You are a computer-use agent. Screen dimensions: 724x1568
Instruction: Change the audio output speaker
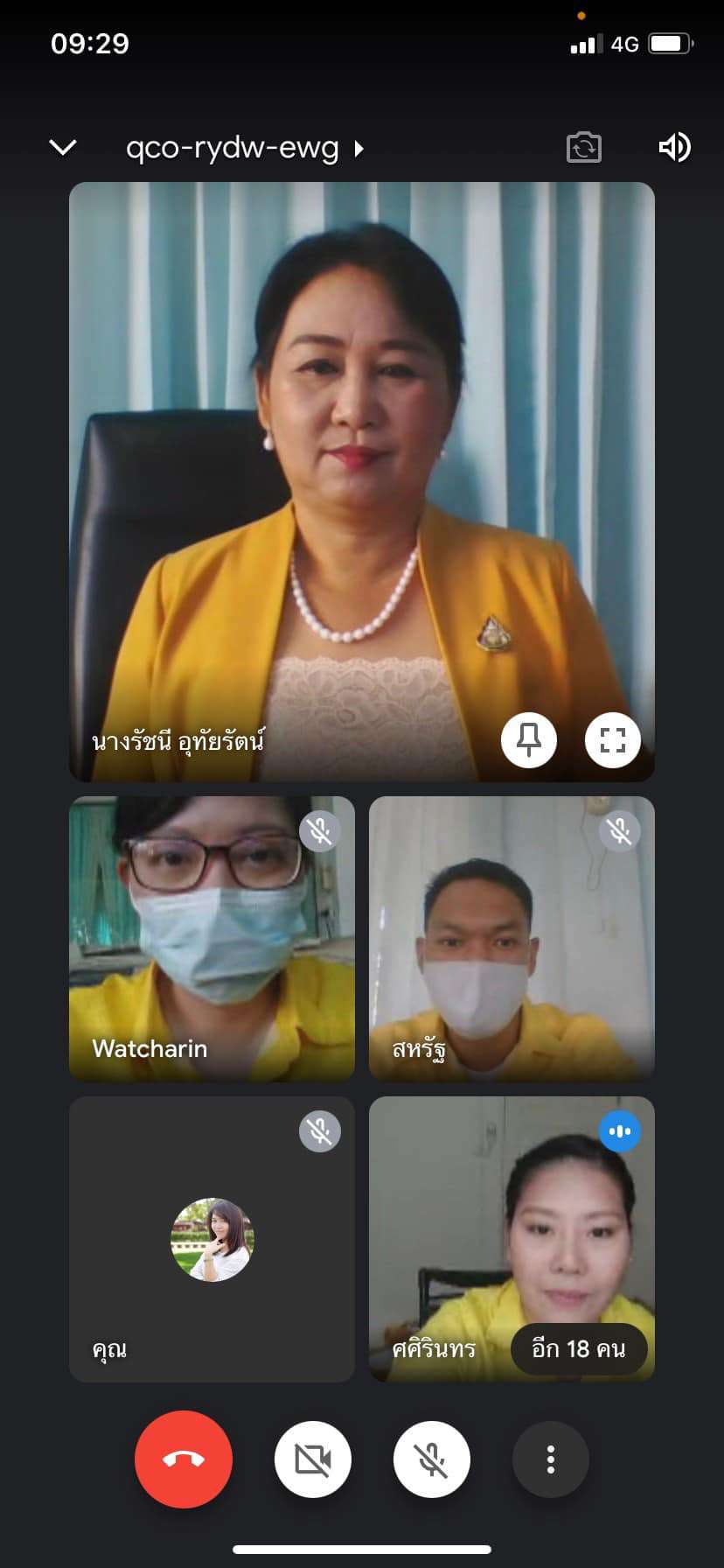point(674,147)
